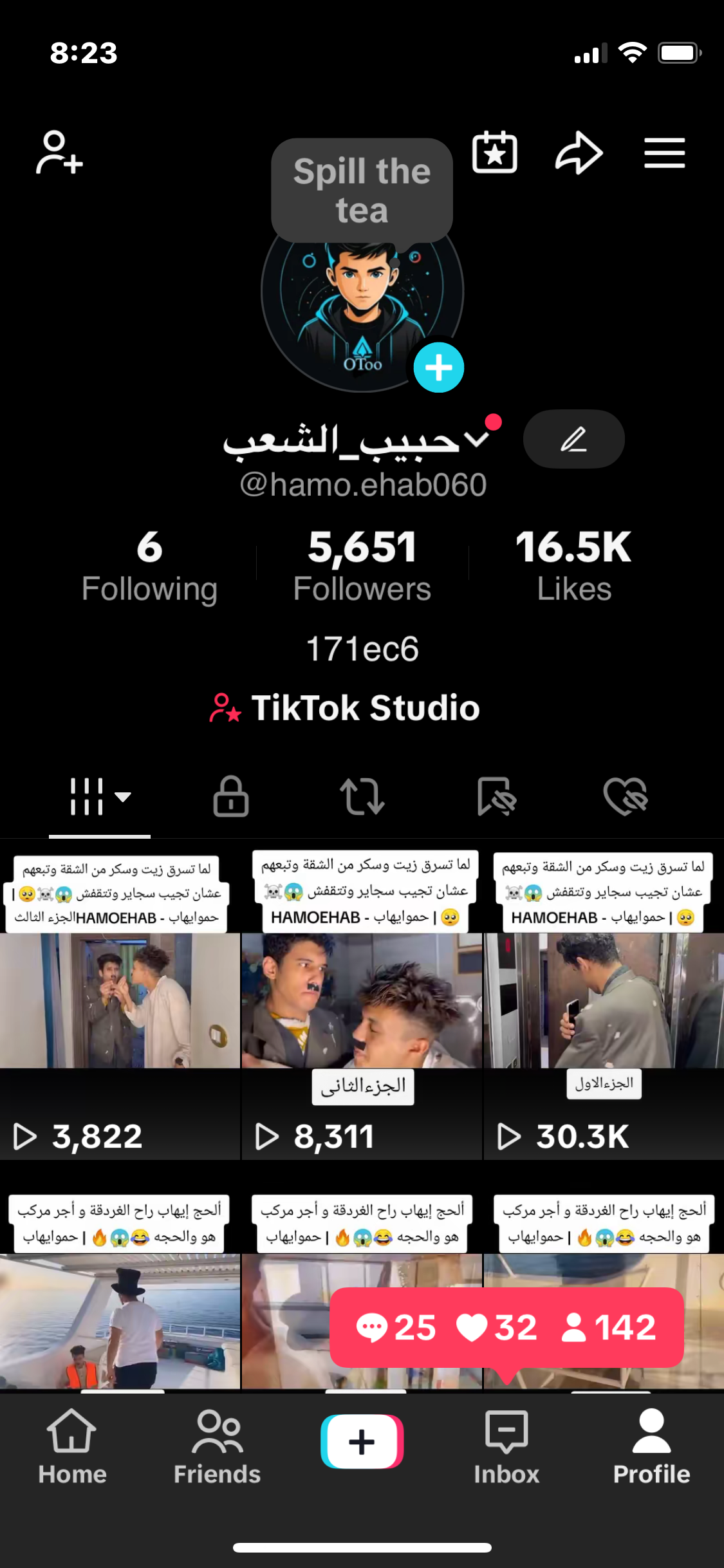724x1568 pixels.
Task: Open the reposts tab
Action: click(x=362, y=797)
